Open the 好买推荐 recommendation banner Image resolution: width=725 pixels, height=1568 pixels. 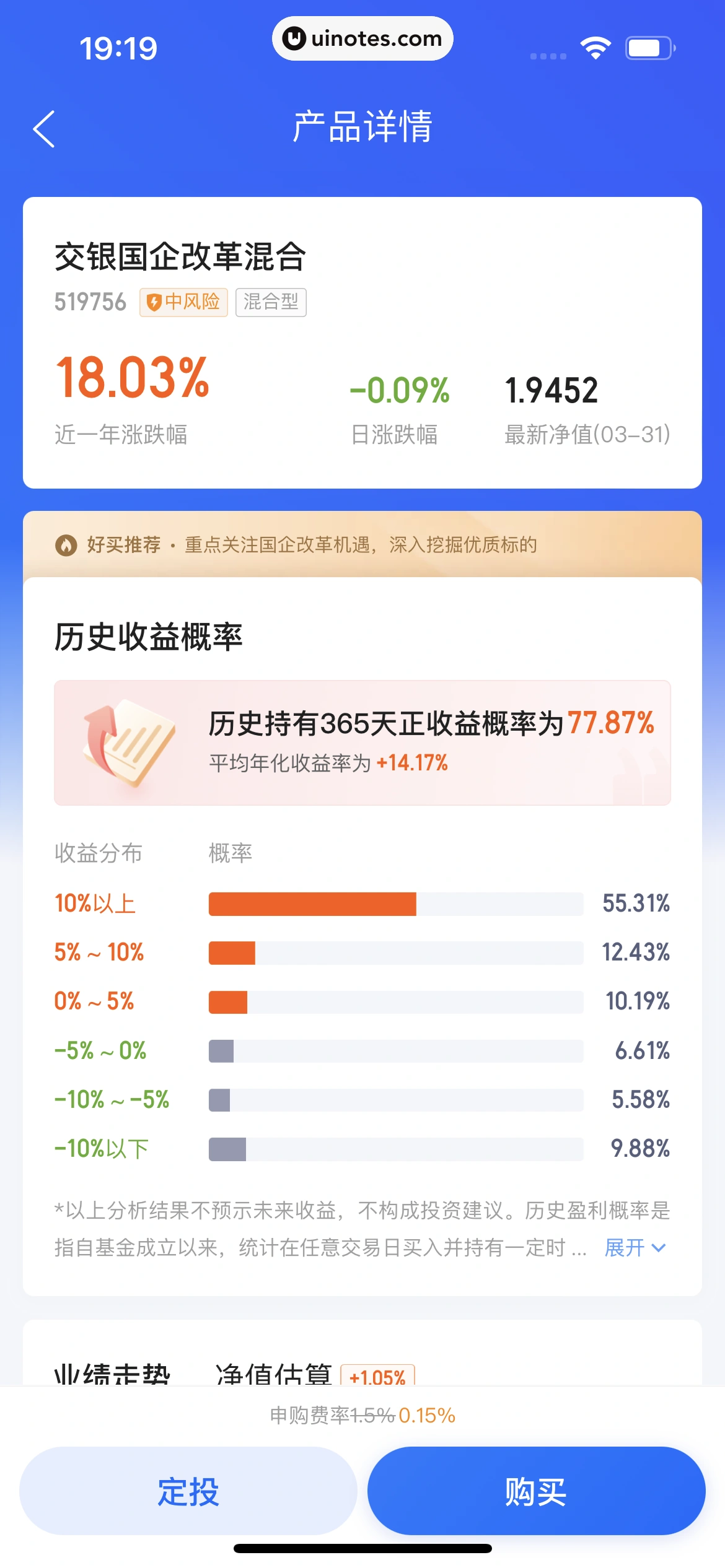(362, 545)
